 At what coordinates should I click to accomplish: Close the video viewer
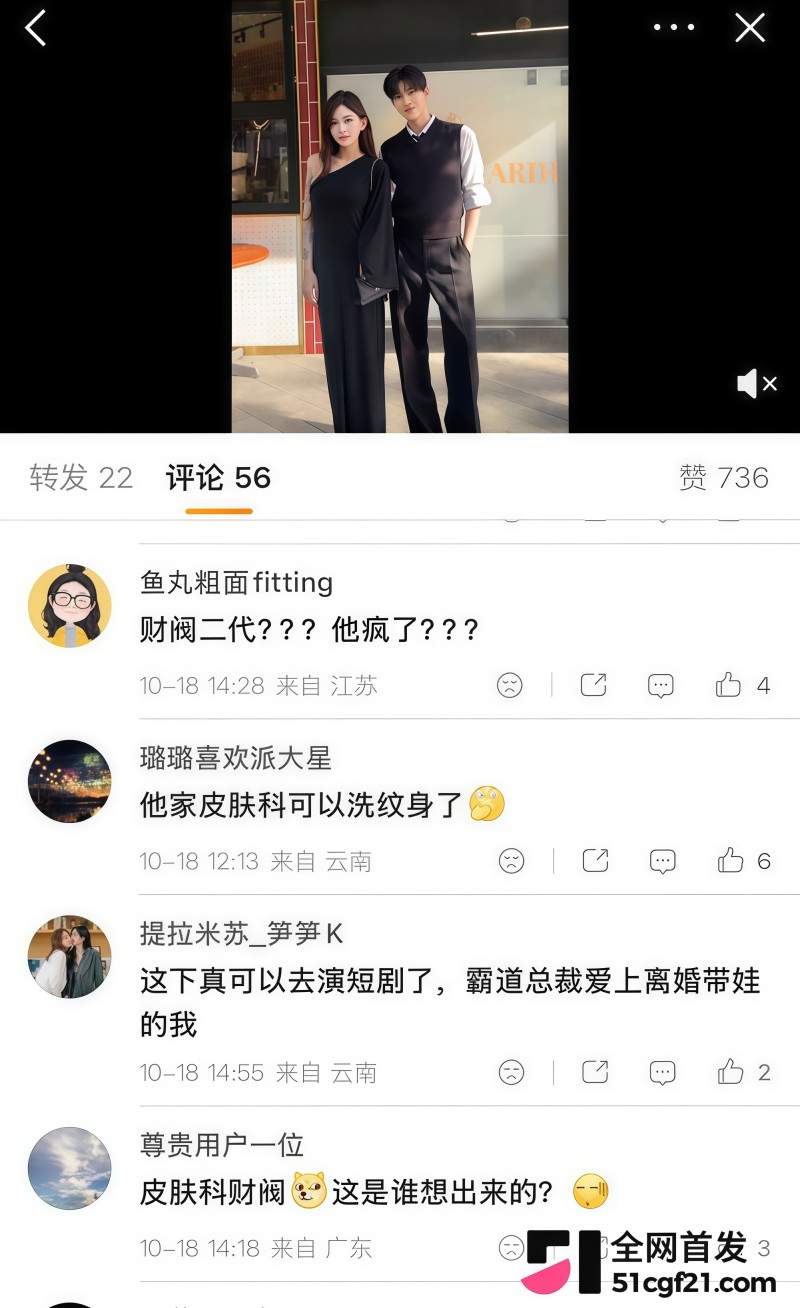pos(750,28)
